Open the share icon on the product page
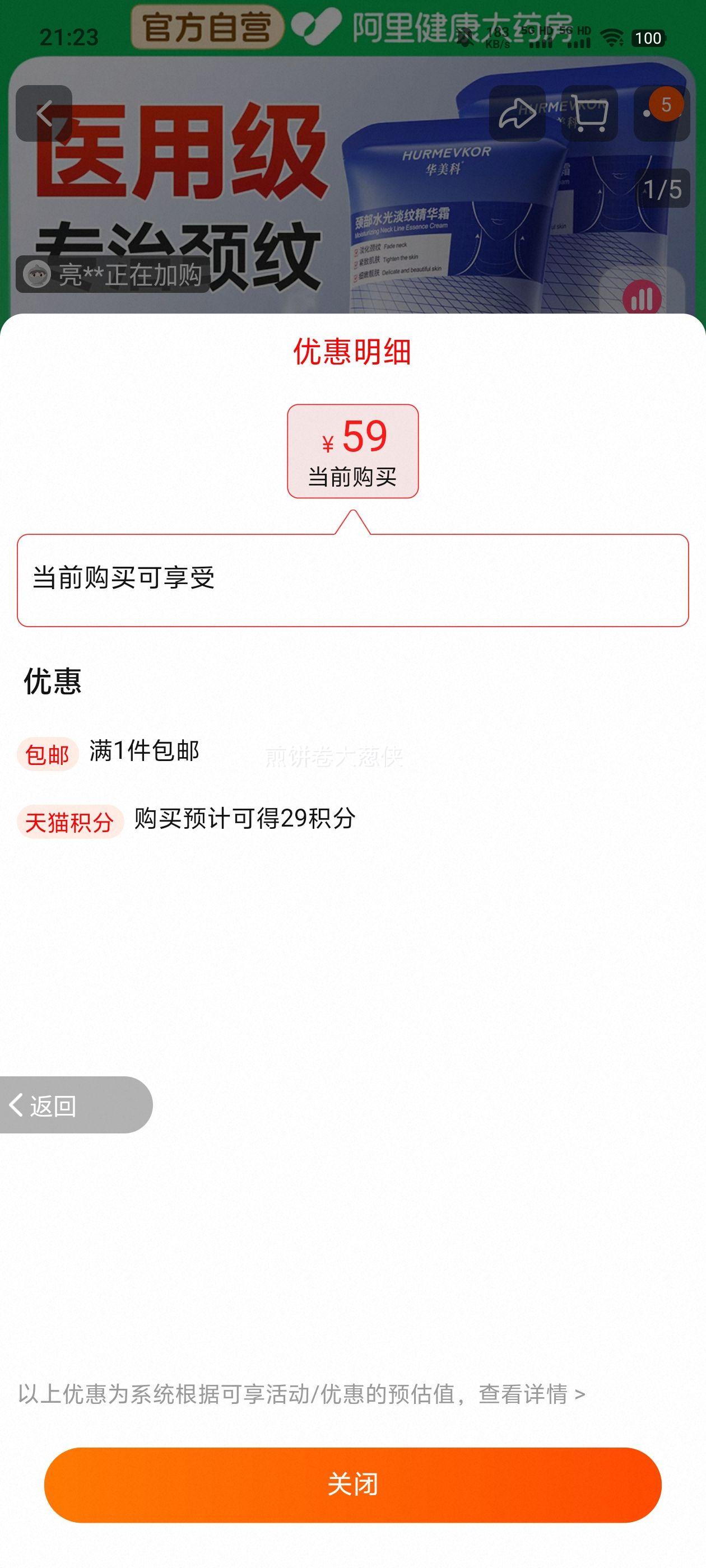Viewport: 706px width, 1568px height. 518,114
